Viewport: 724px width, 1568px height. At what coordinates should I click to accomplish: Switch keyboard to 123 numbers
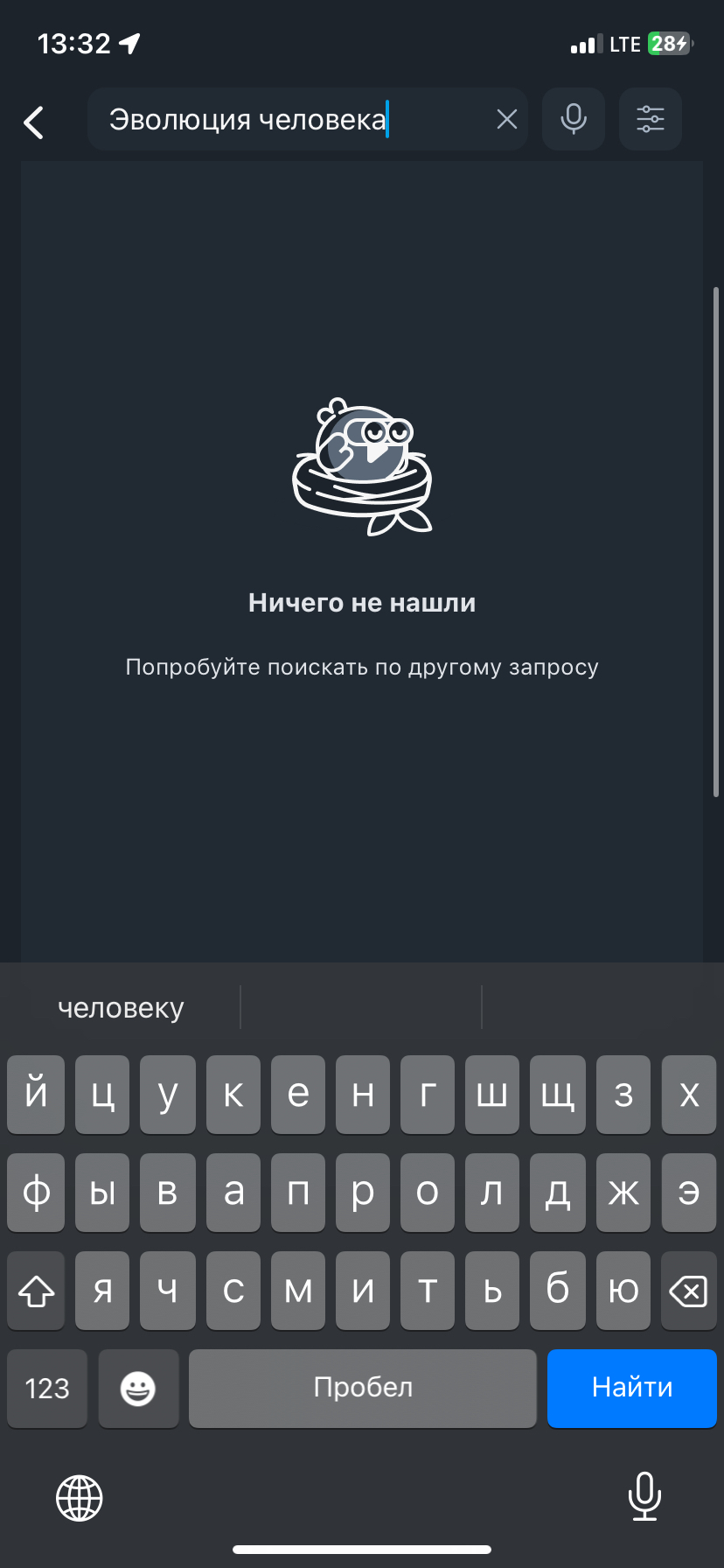[x=47, y=1388]
